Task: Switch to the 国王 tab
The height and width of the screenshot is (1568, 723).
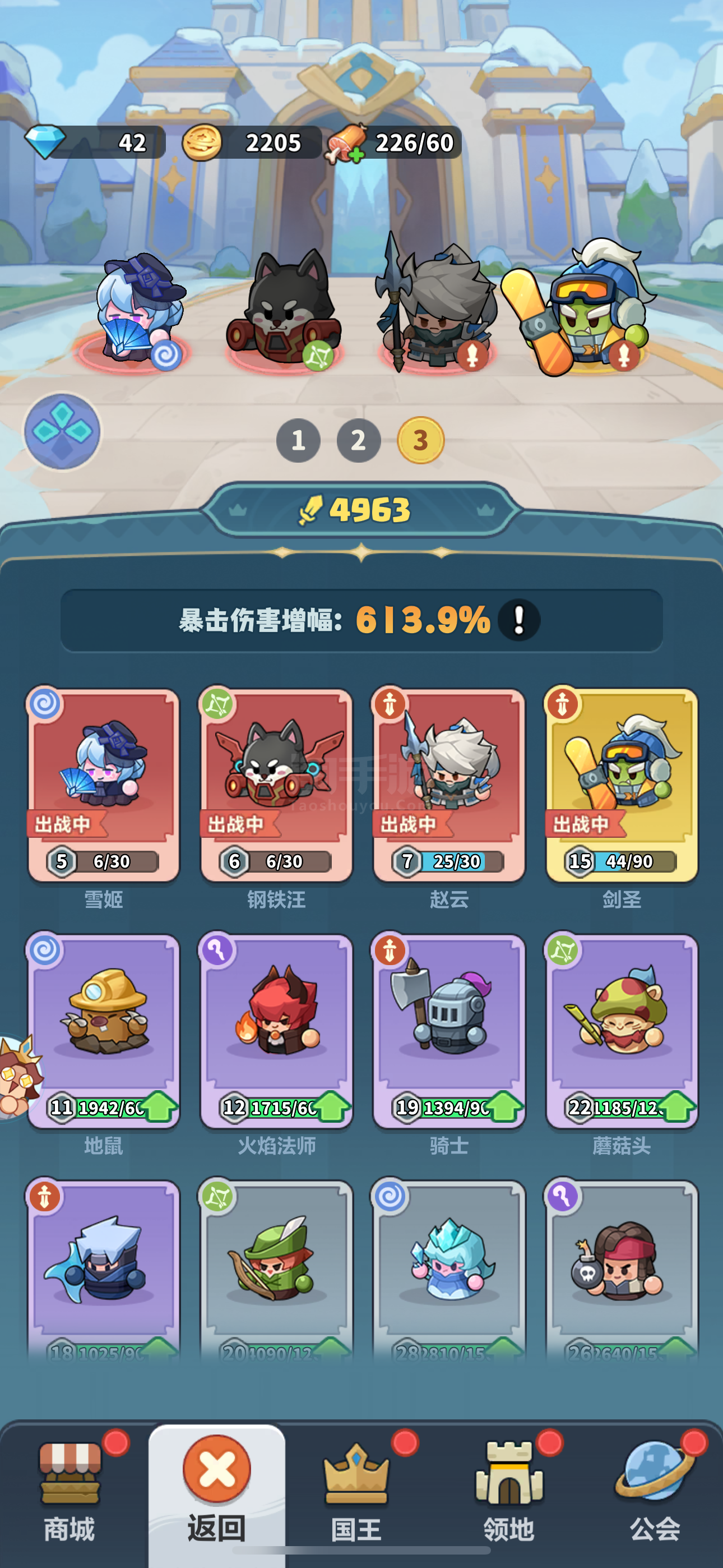Action: tap(356, 1495)
